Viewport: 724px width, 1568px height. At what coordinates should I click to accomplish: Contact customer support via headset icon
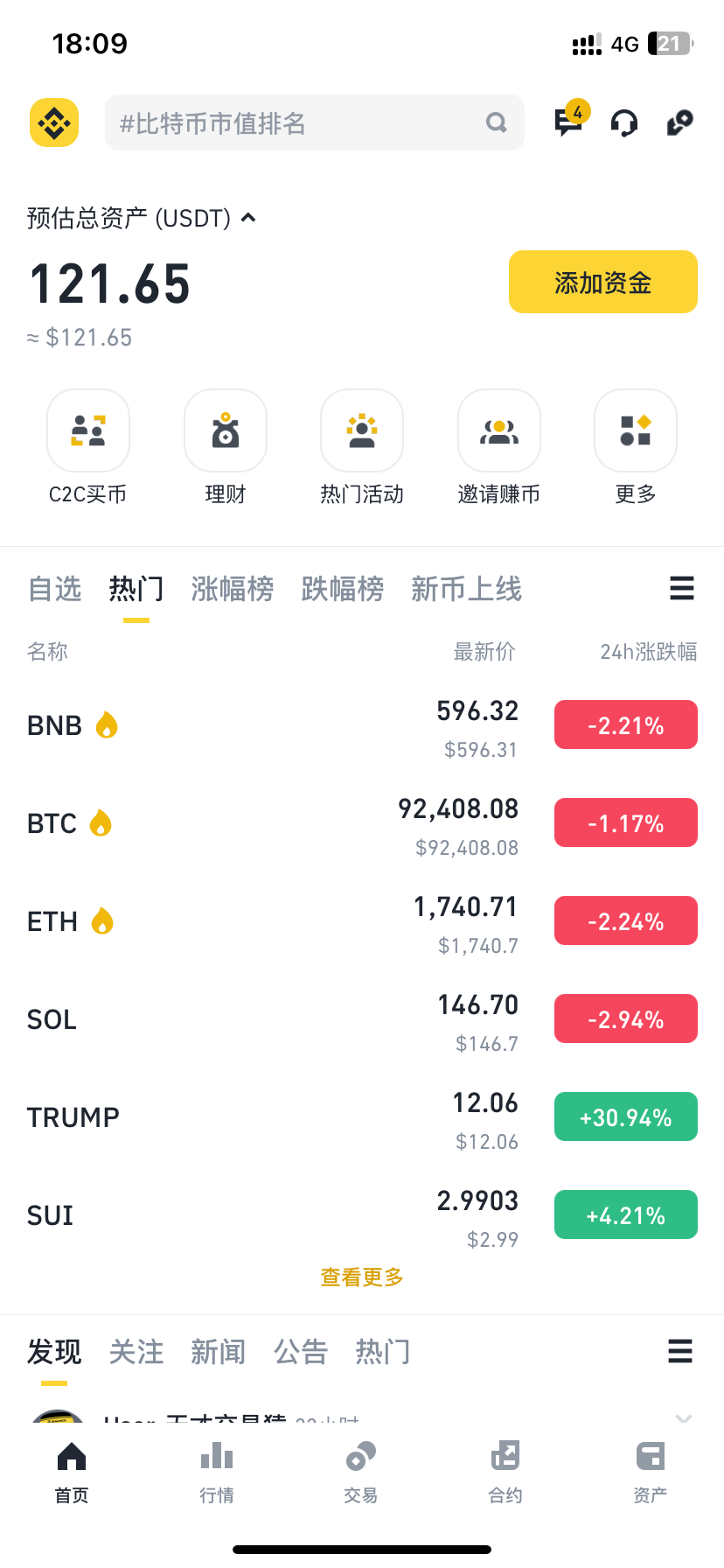[x=623, y=123]
